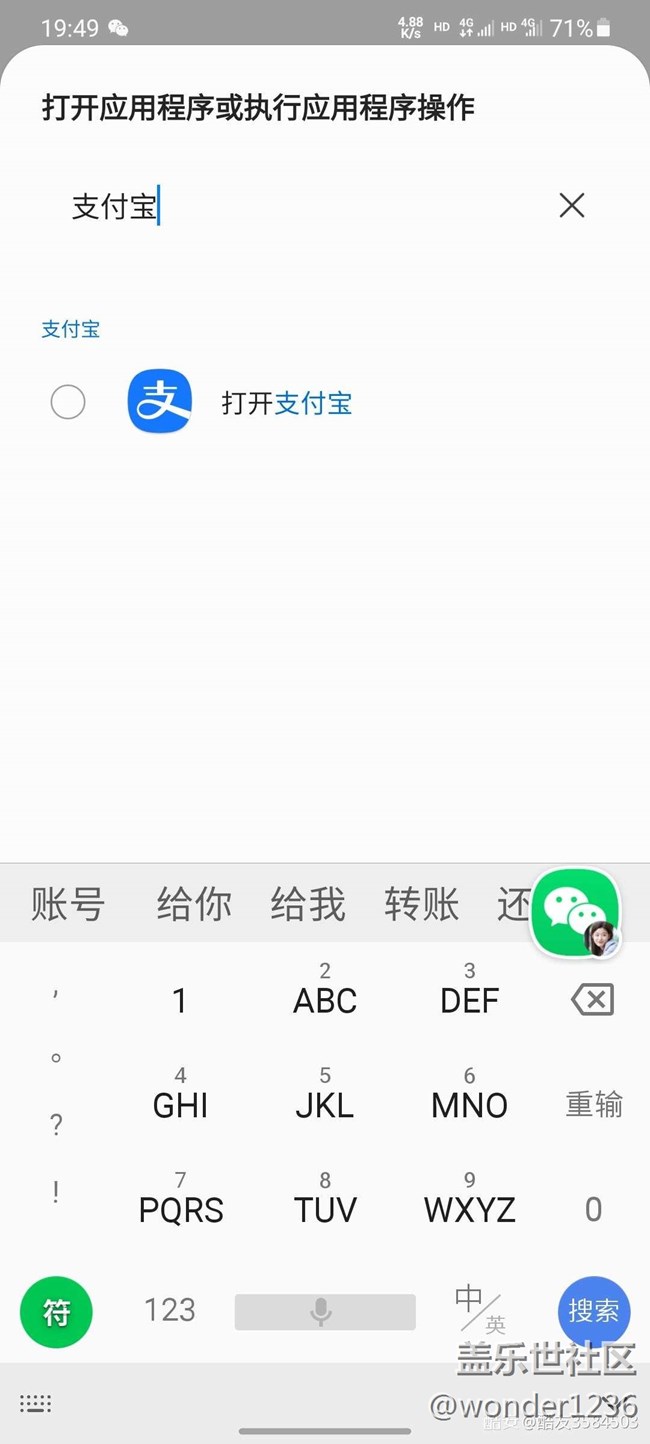
Task: Hide the keyboard using the keyboard icon
Action: (35, 1404)
